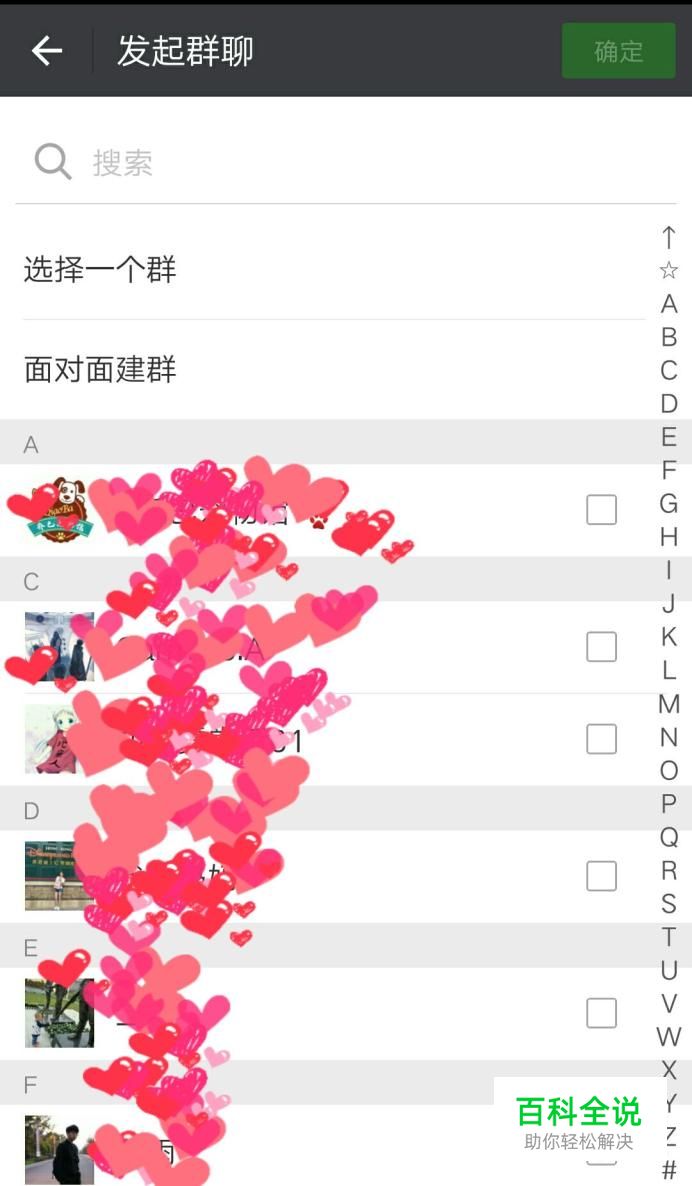This screenshot has height=1186, width=692.
Task: Tap the green 确定 button
Action: (x=618, y=51)
